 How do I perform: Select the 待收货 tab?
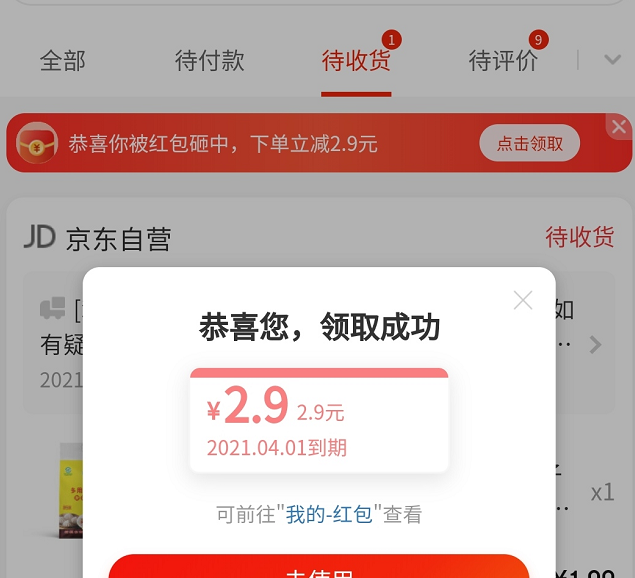point(356,60)
